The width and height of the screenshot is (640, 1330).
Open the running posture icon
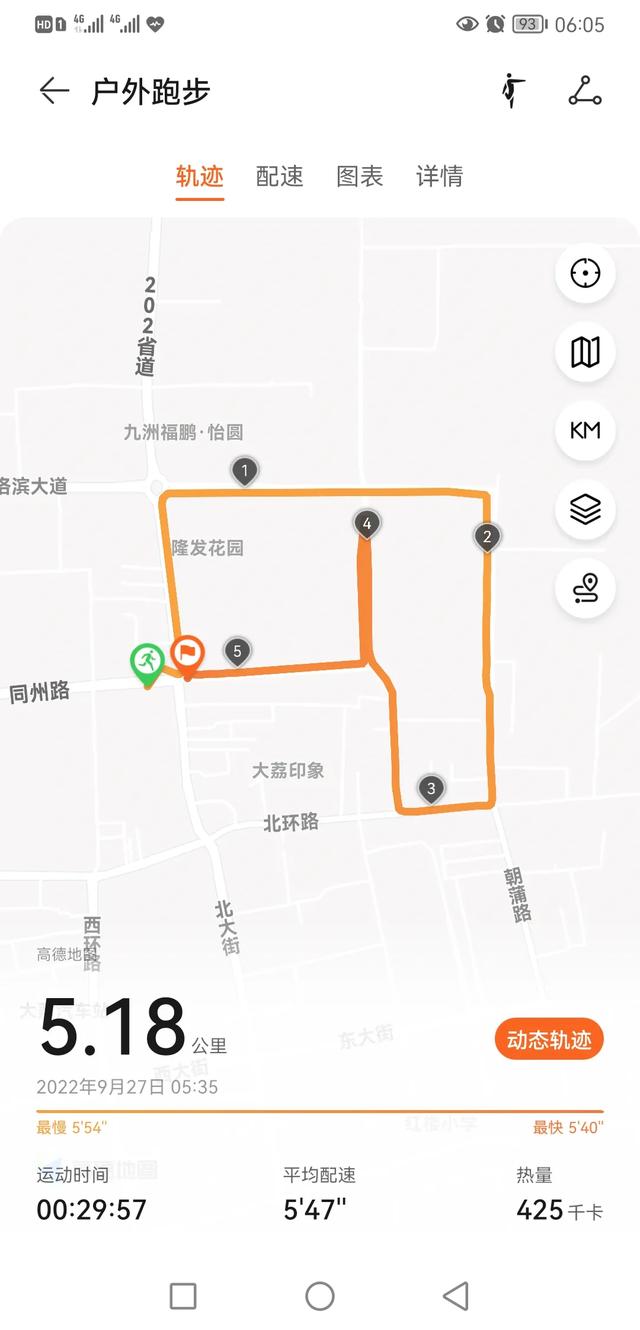tap(513, 91)
